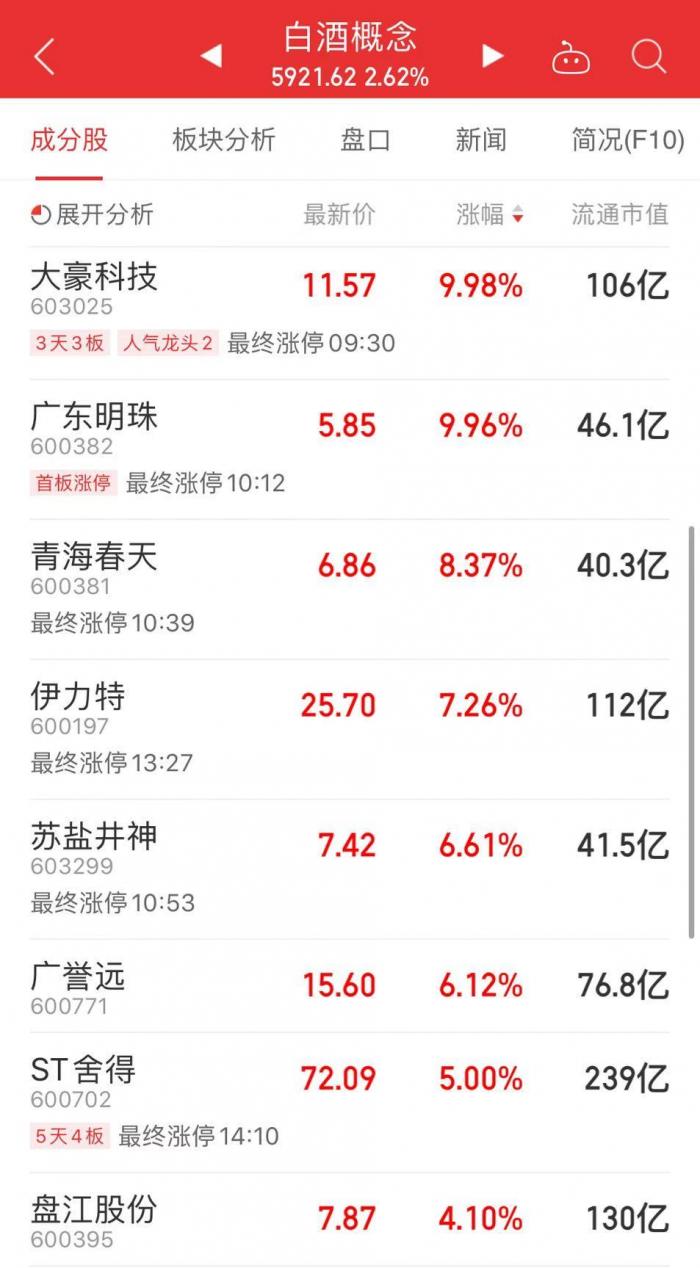
Task: Switch to the previous sector with left triangle
Action: 210,56
